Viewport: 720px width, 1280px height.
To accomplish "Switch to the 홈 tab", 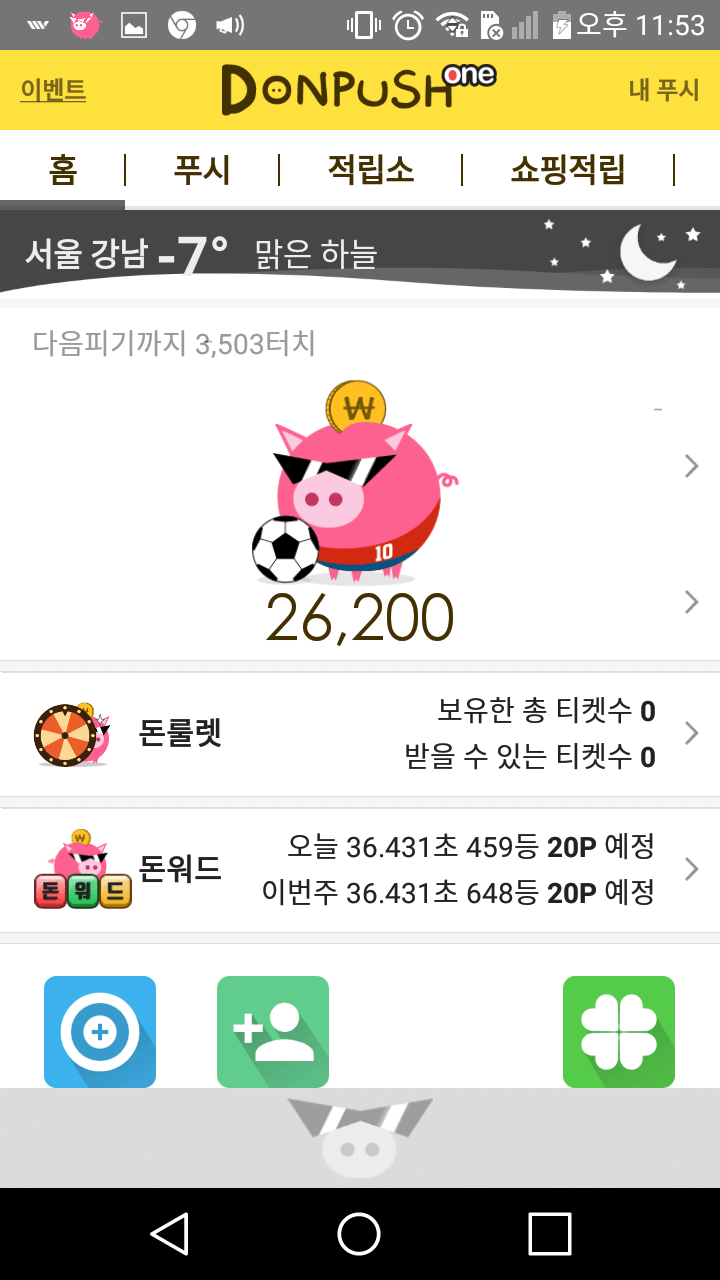I will point(62,170).
